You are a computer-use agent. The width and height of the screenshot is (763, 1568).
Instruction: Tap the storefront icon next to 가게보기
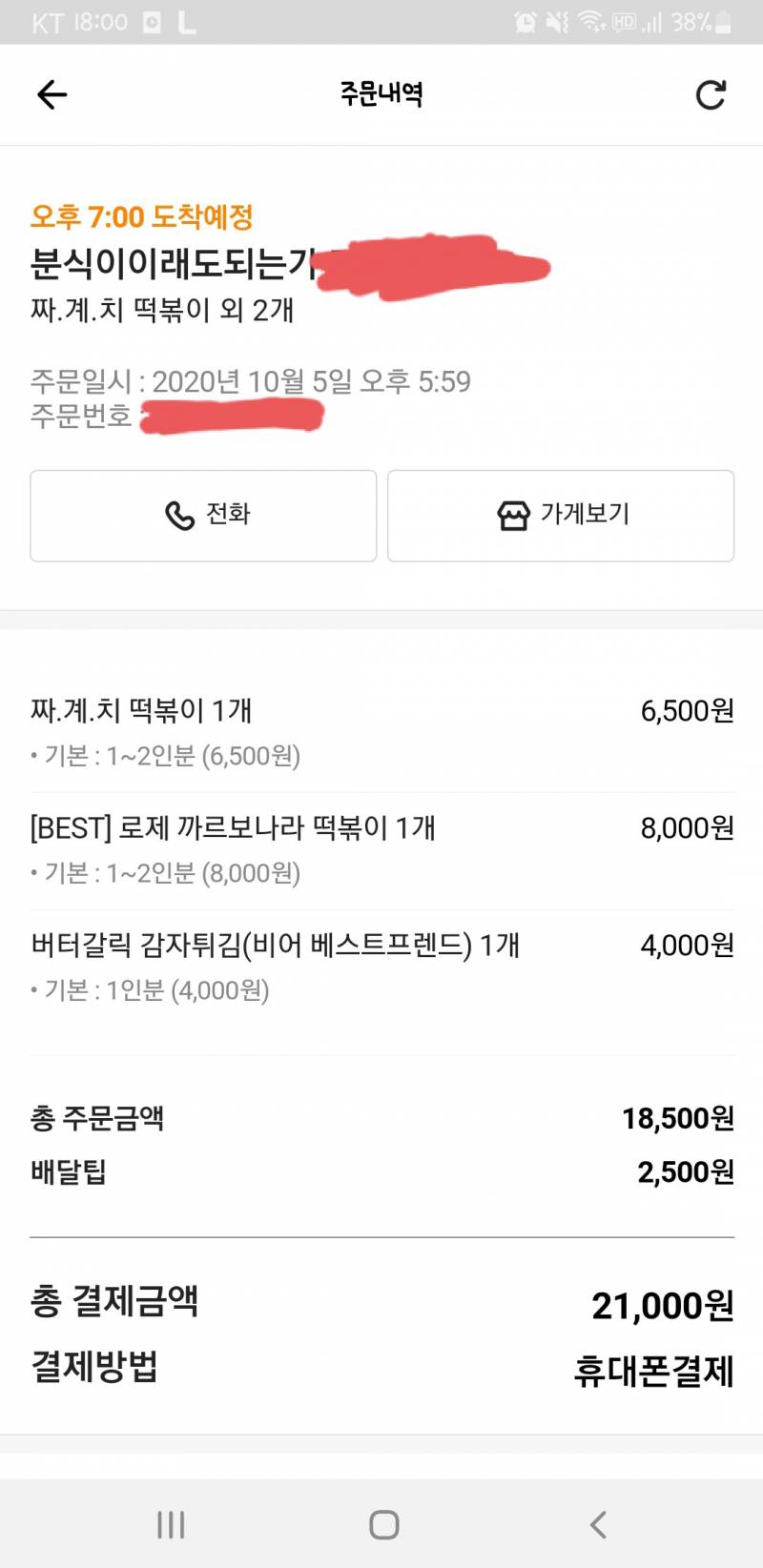coord(514,515)
